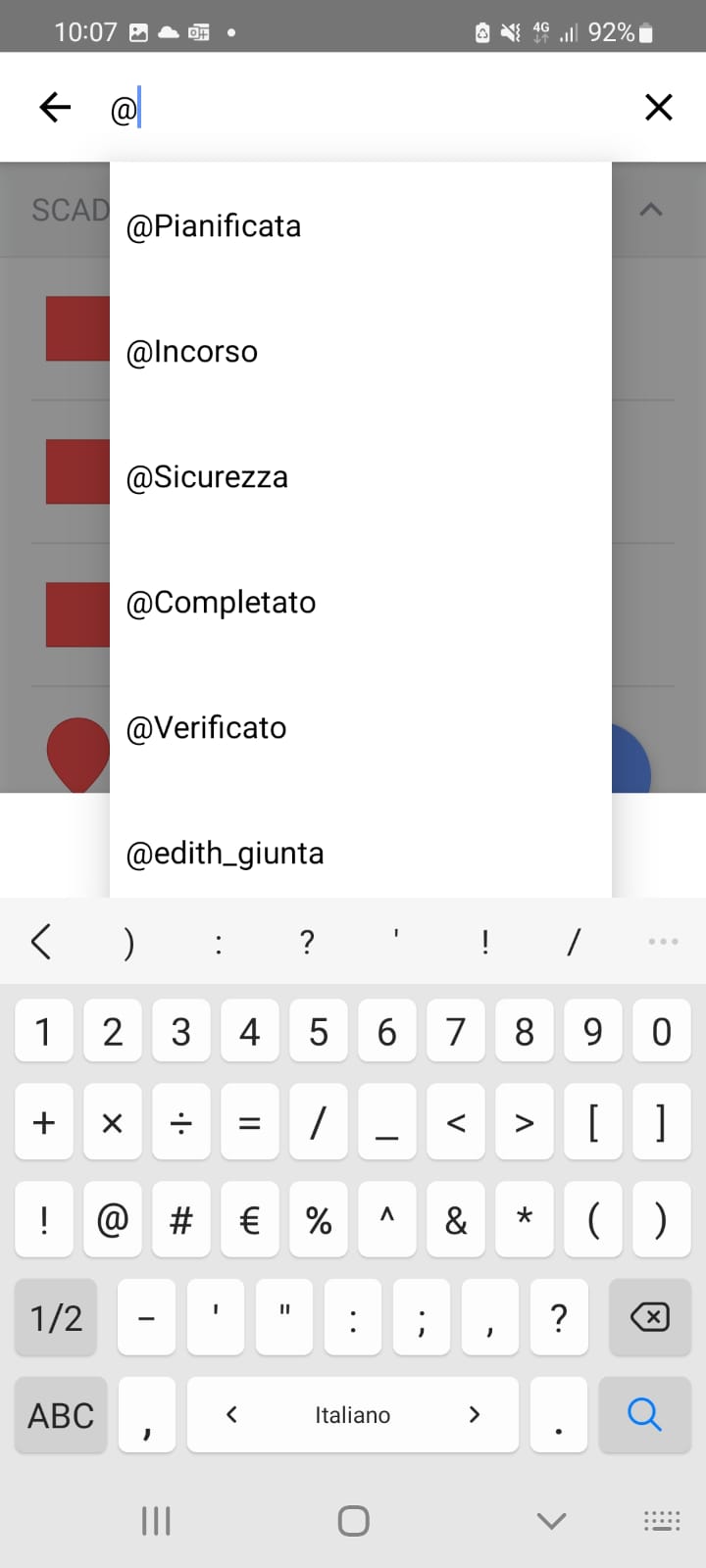
Task: Hide the keyboard with the down chevron
Action: [551, 1521]
